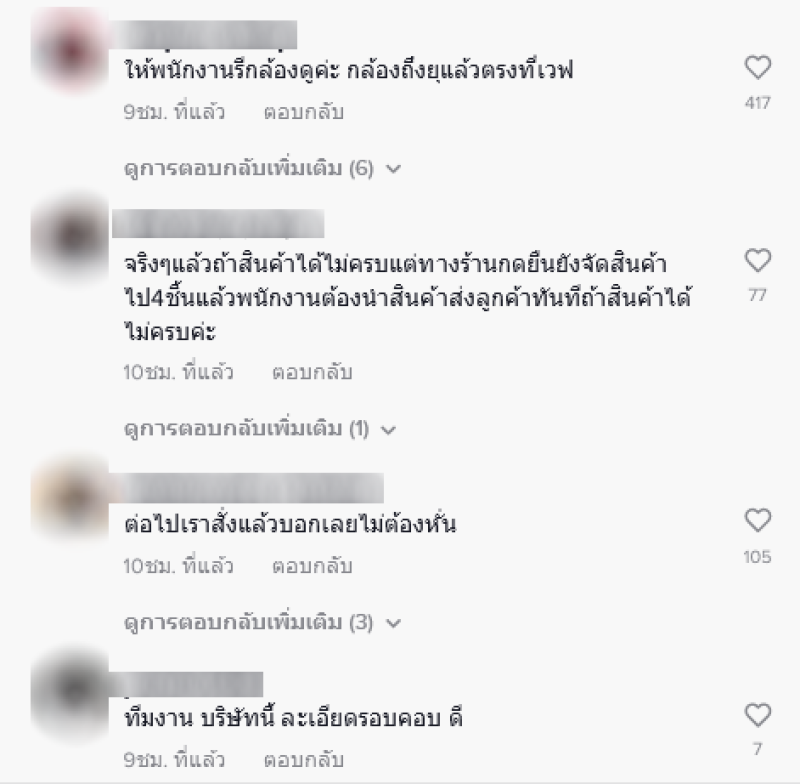Reply to the comment ending in ไม่ครบค่ะ
The height and width of the screenshot is (784, 800).
click(312, 373)
